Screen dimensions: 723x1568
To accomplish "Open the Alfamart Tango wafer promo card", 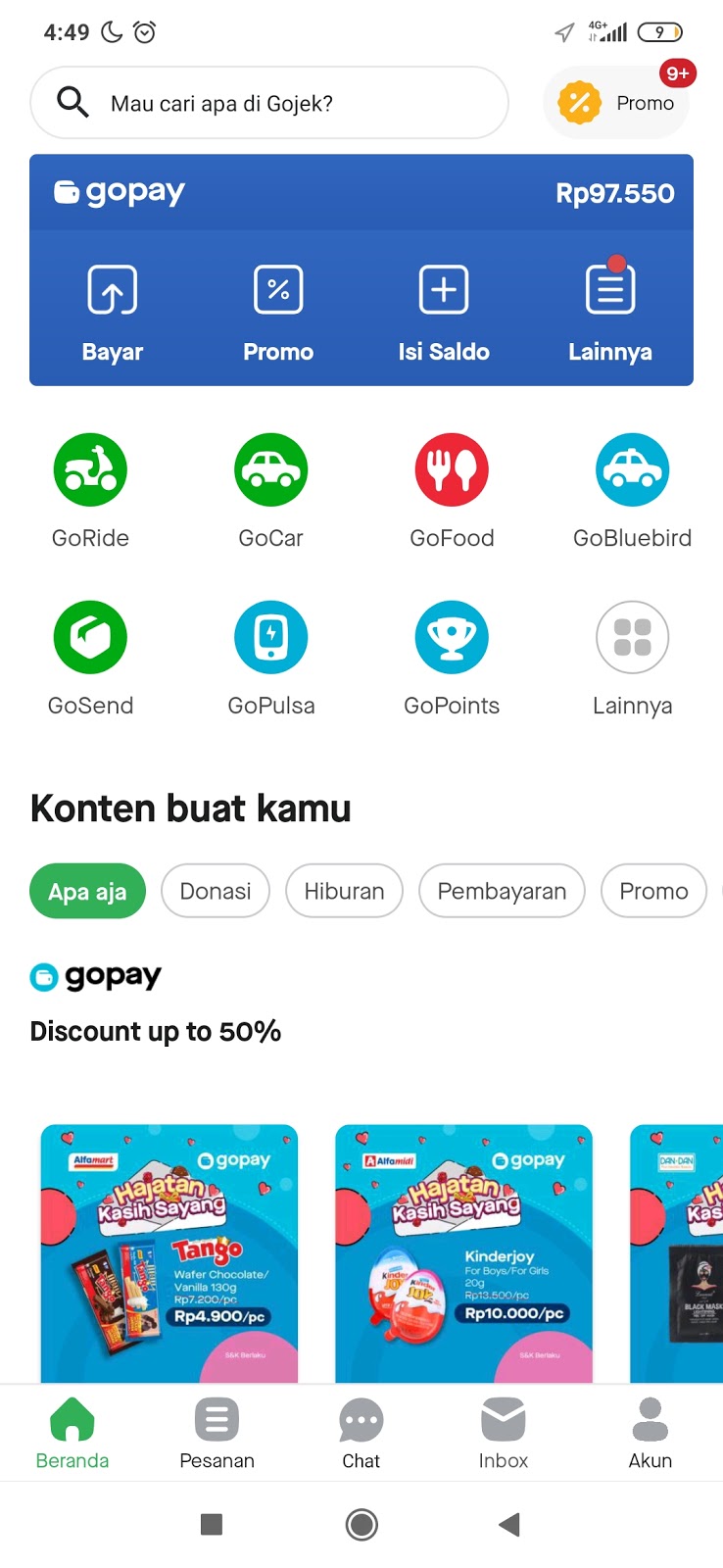I will pos(169,1252).
